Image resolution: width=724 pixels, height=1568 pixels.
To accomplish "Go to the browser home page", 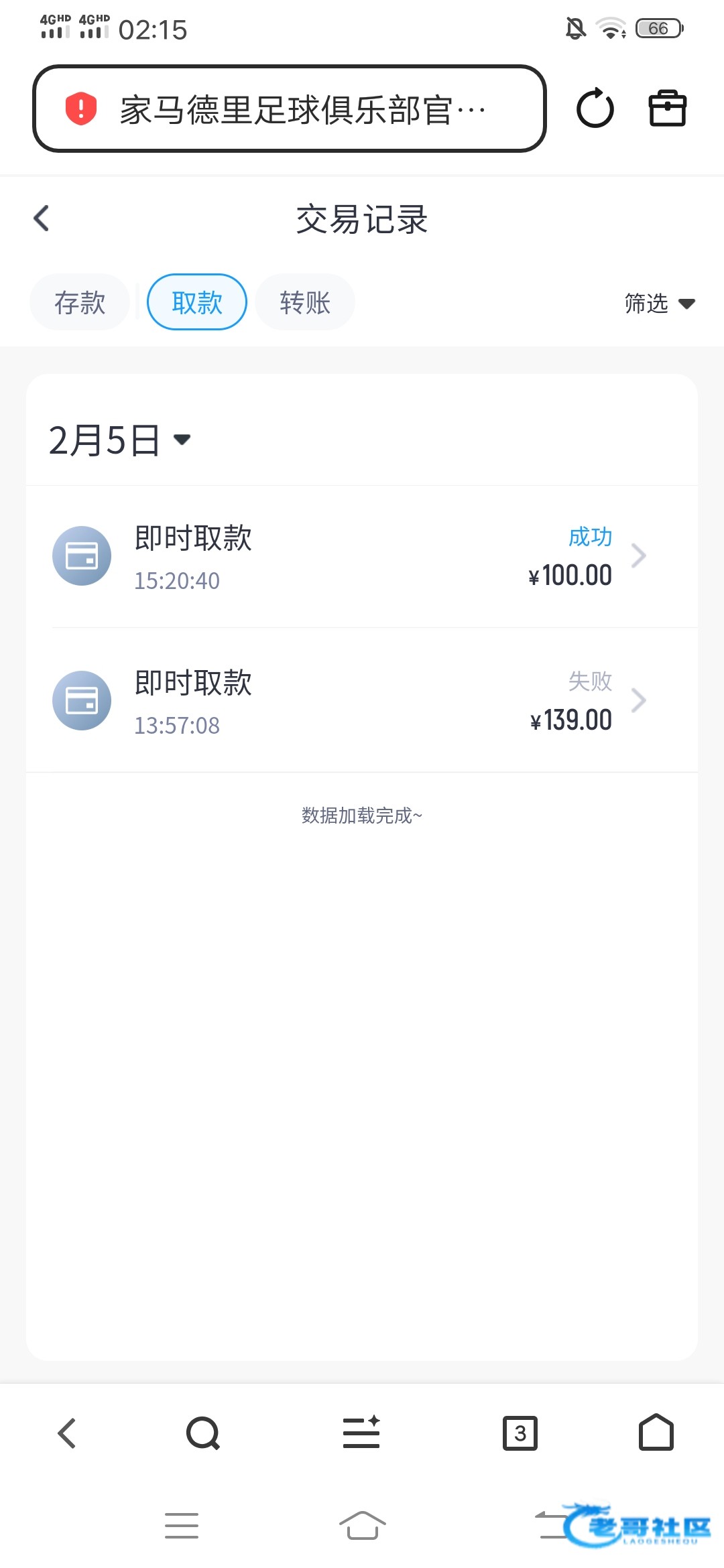I will tap(656, 1433).
